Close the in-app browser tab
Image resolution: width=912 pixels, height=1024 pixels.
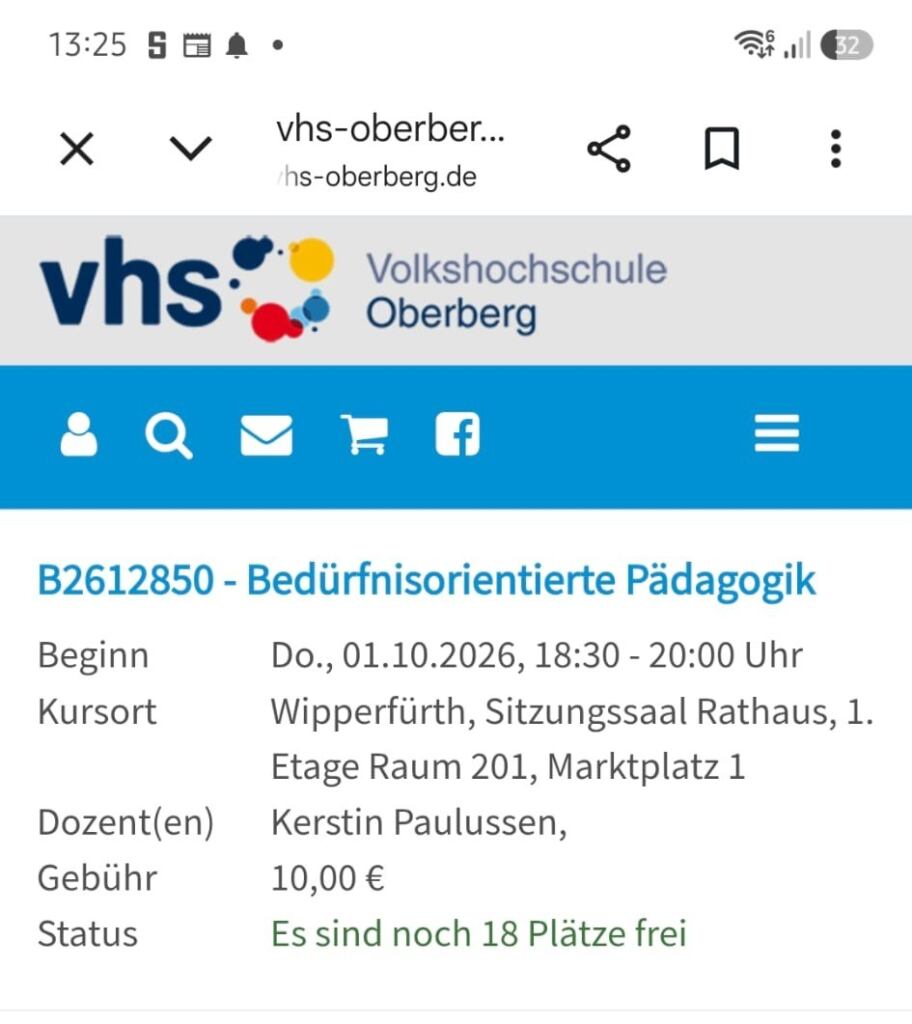77,149
